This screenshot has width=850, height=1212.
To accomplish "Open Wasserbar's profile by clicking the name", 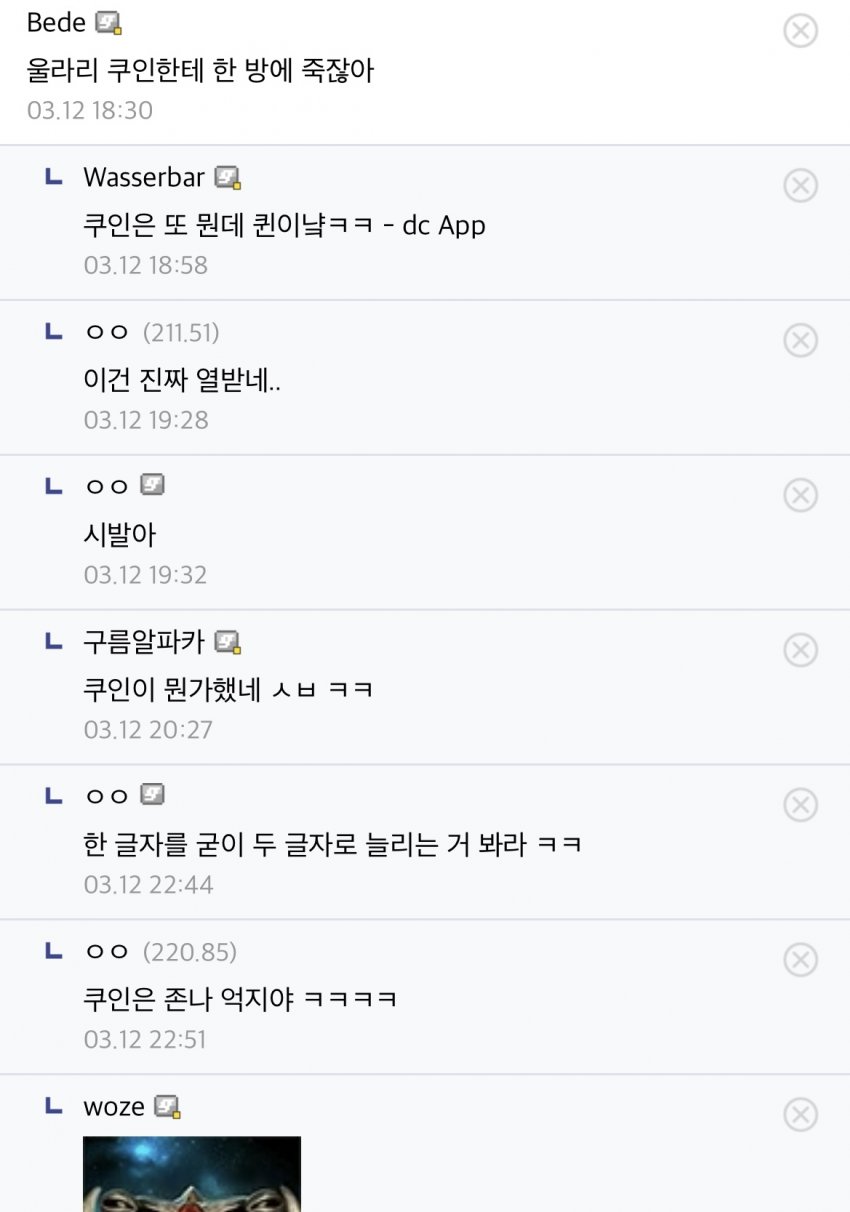I will (x=144, y=177).
